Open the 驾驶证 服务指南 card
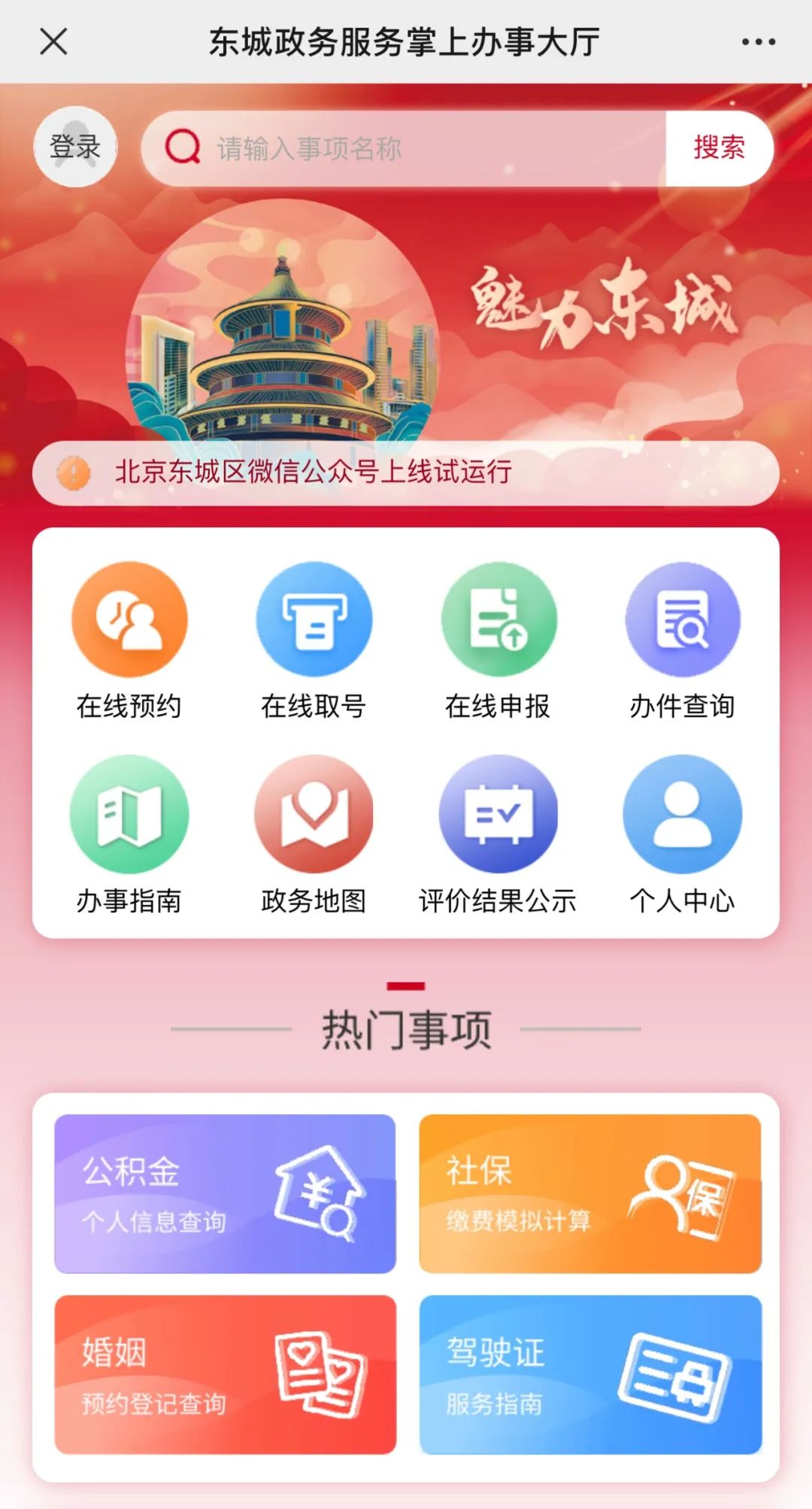This screenshot has width=812, height=1509. point(590,1374)
